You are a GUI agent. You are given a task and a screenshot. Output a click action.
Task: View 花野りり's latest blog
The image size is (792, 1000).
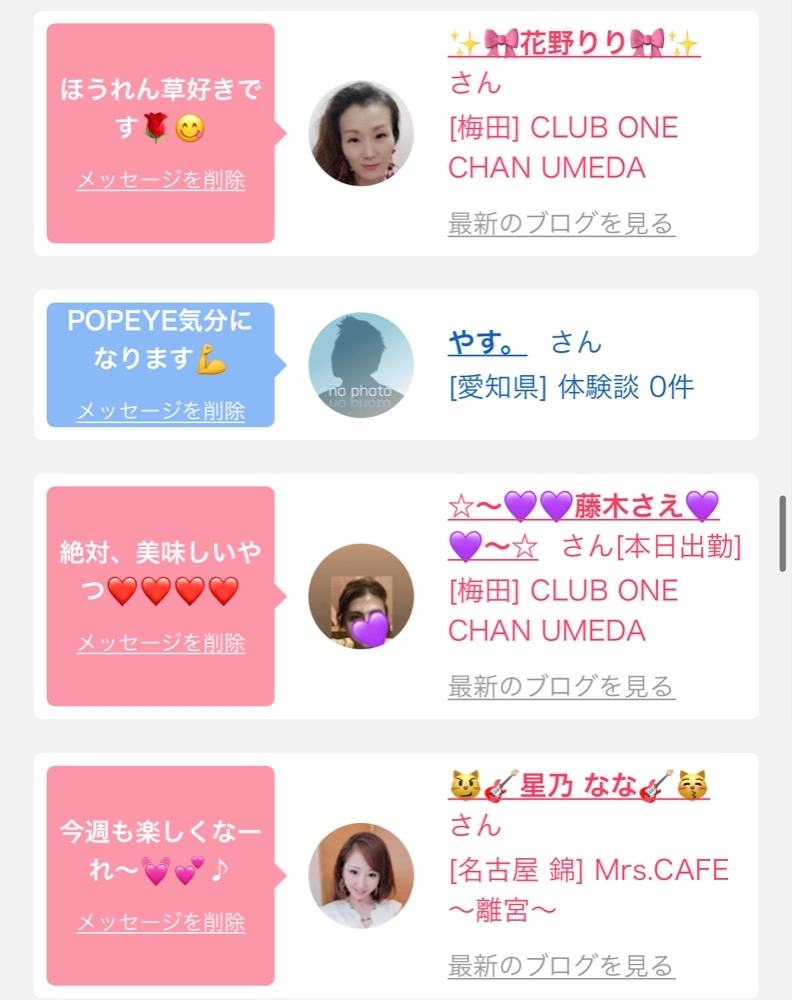click(x=561, y=224)
